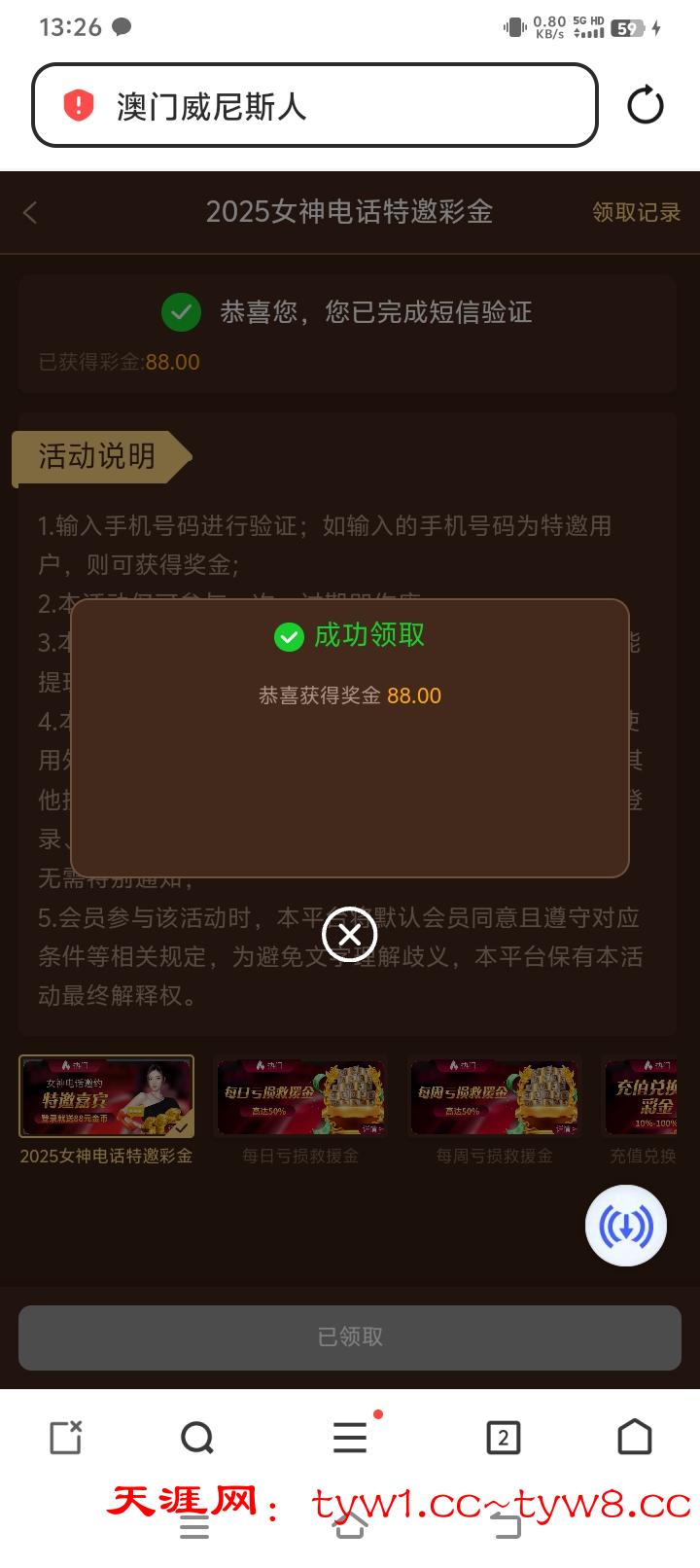The image size is (700, 1568).
Task: Go back from 女神电话特邀彩金 page
Action: coord(31,212)
